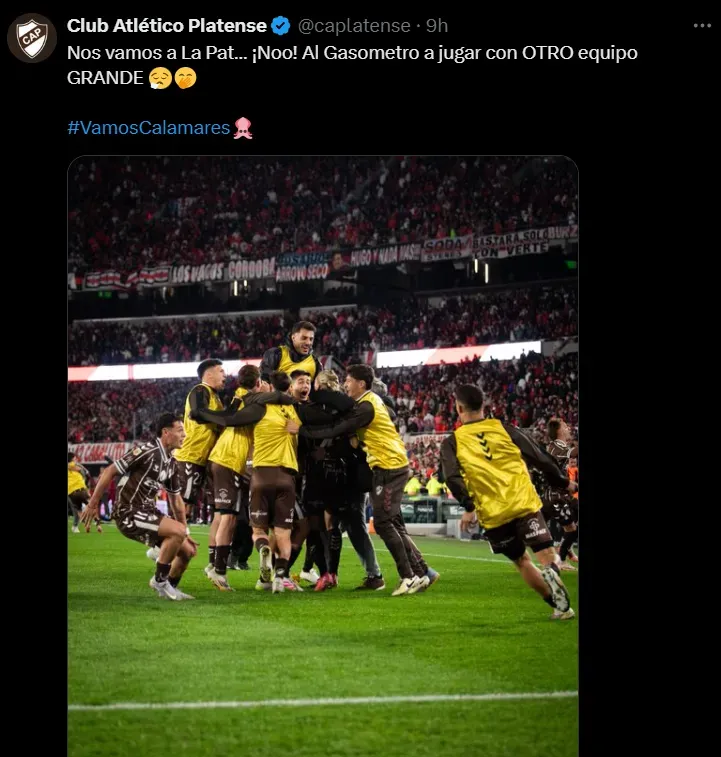Open the tweet's celebration photo
Viewport: 721px width, 757px height.
322,455
